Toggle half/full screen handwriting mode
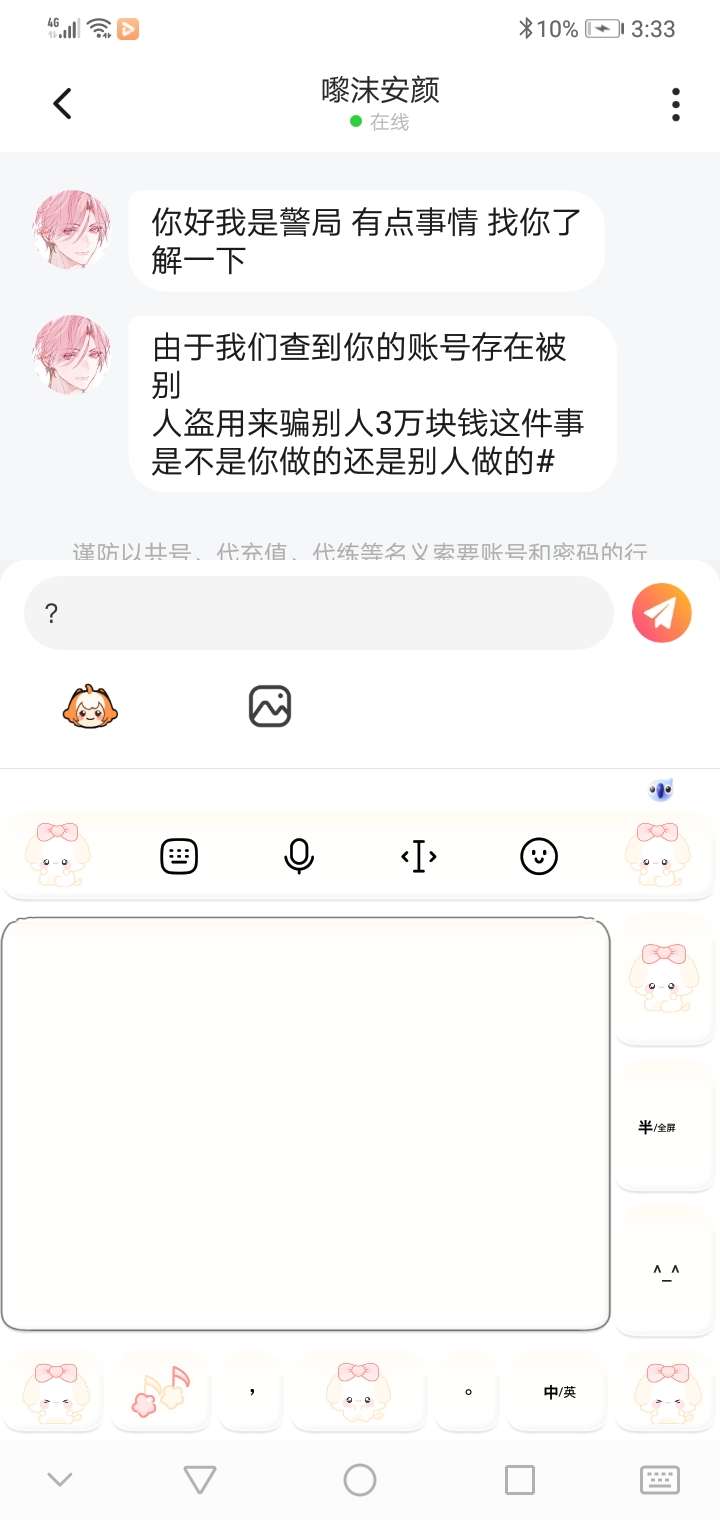This screenshot has height=1520, width=720. click(x=664, y=1127)
